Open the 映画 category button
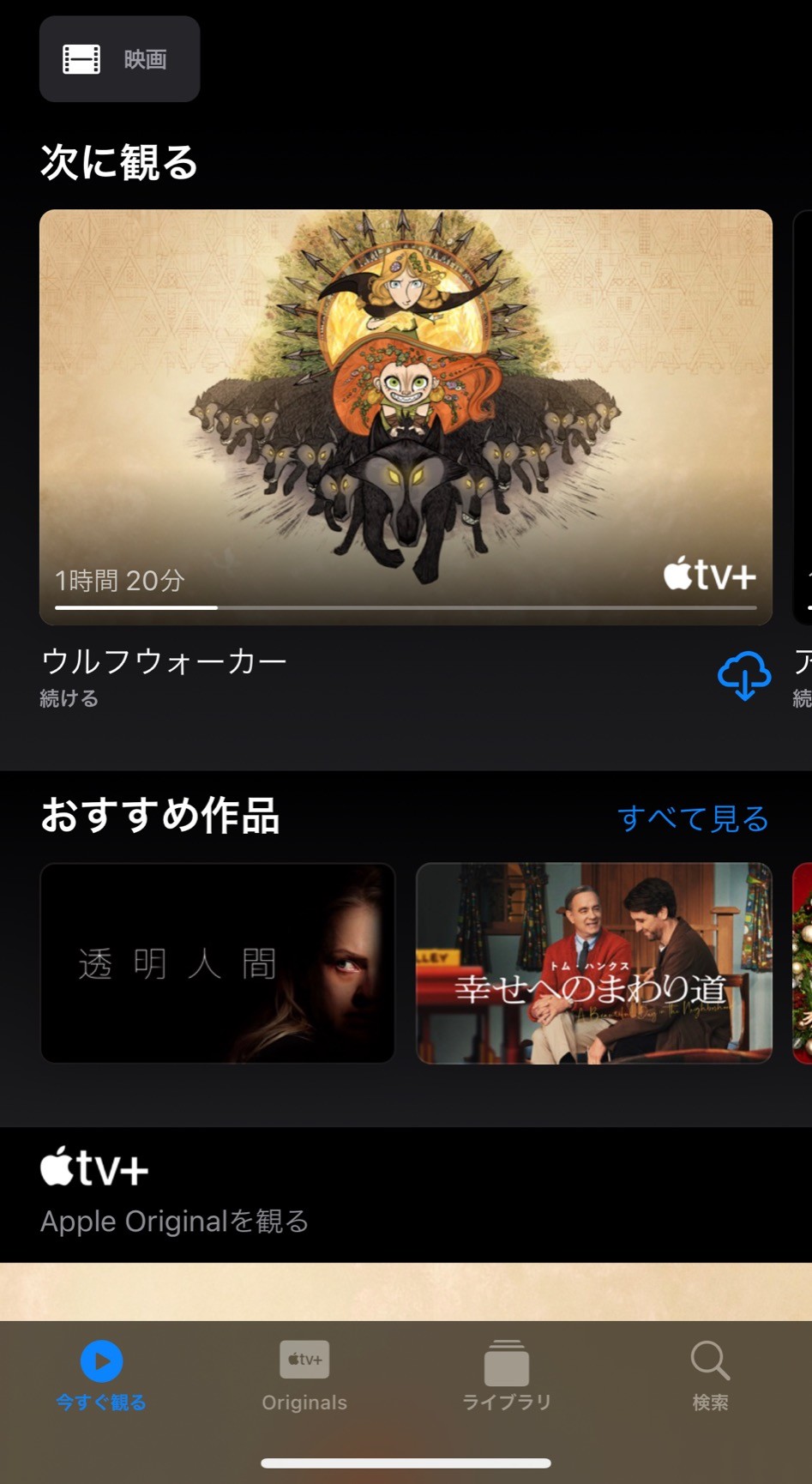812x1484 pixels. coord(119,59)
